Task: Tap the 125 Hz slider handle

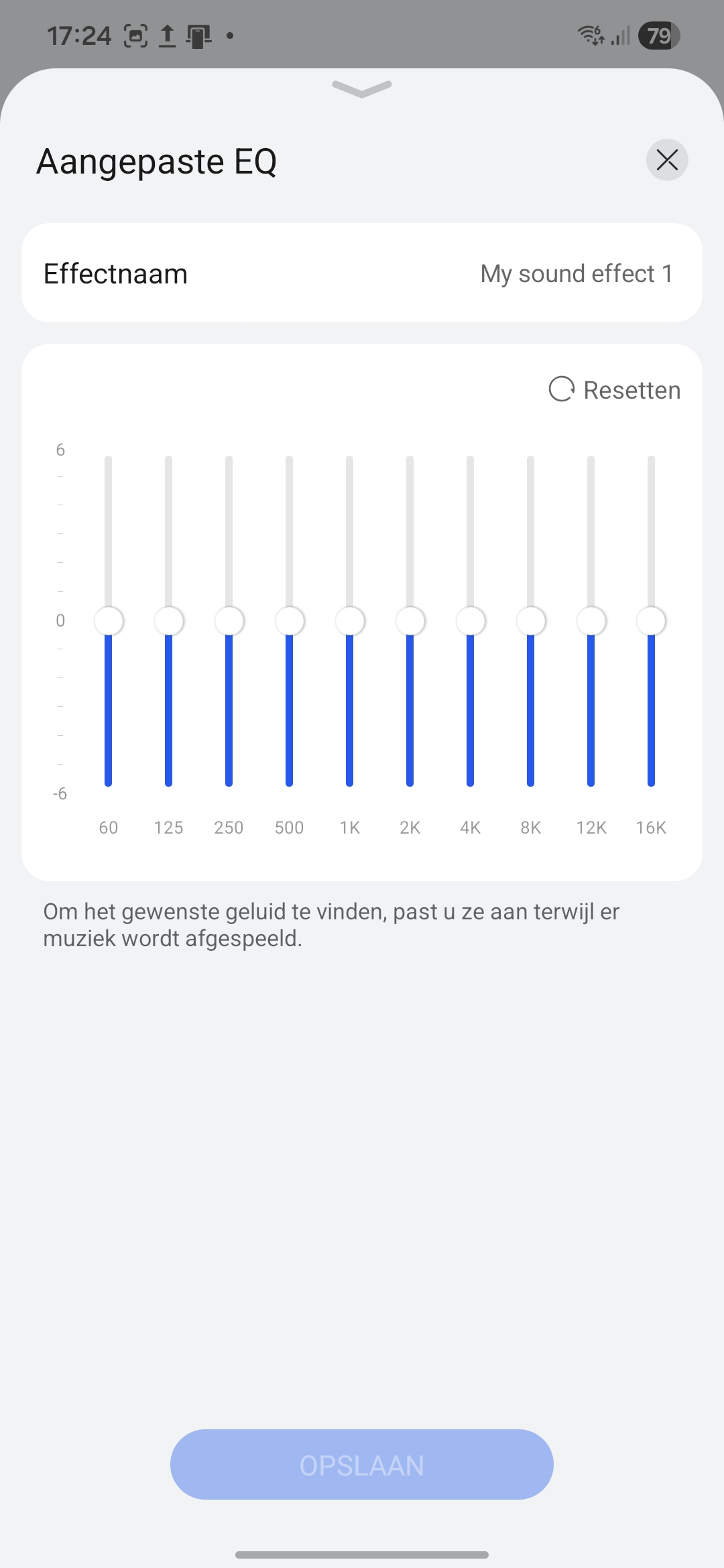Action: [x=169, y=621]
